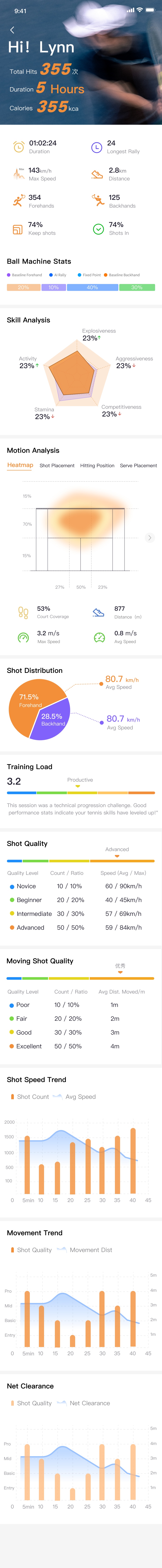The image size is (162, 1568).
Task: Switch to the Heatmap tab
Action: pyautogui.click(x=20, y=465)
